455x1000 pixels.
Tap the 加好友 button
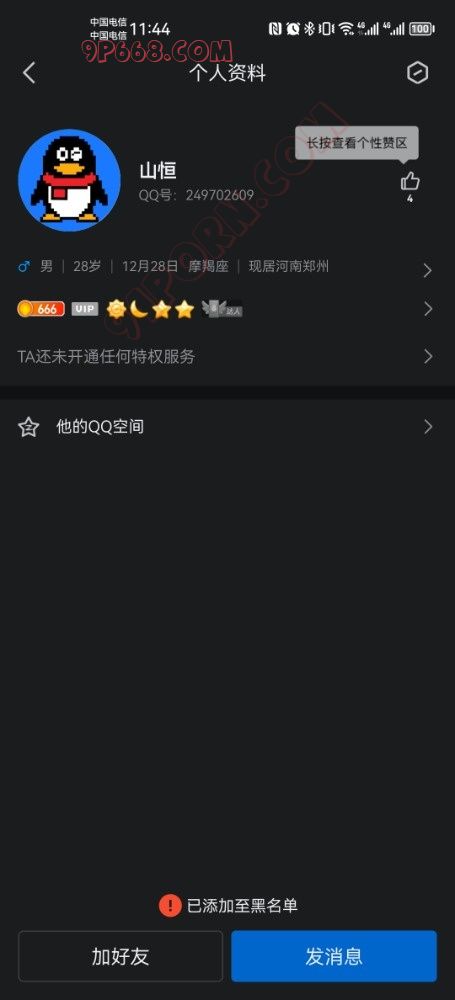coord(121,956)
